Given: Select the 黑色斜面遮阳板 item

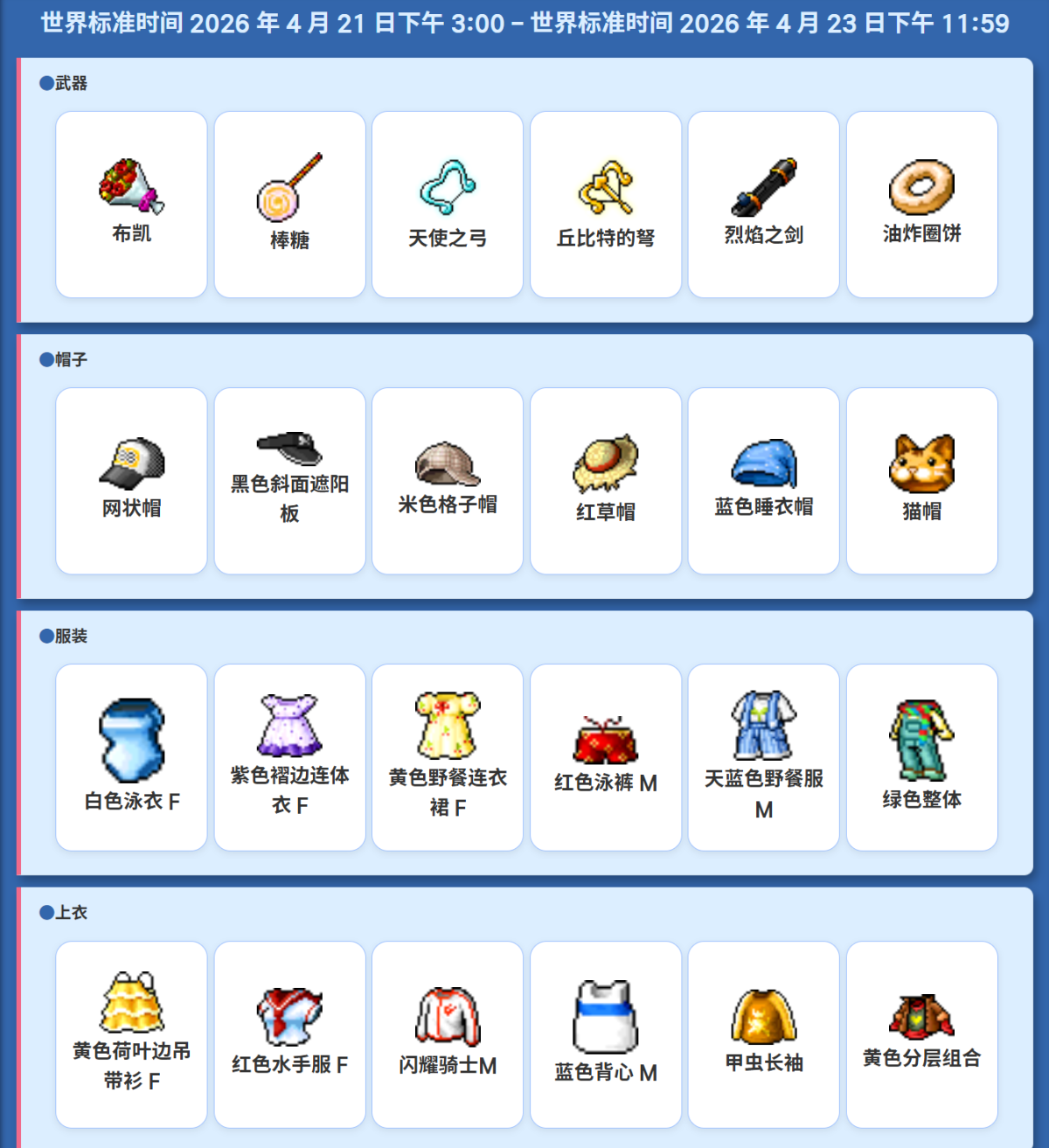Looking at the screenshot, I should (289, 481).
